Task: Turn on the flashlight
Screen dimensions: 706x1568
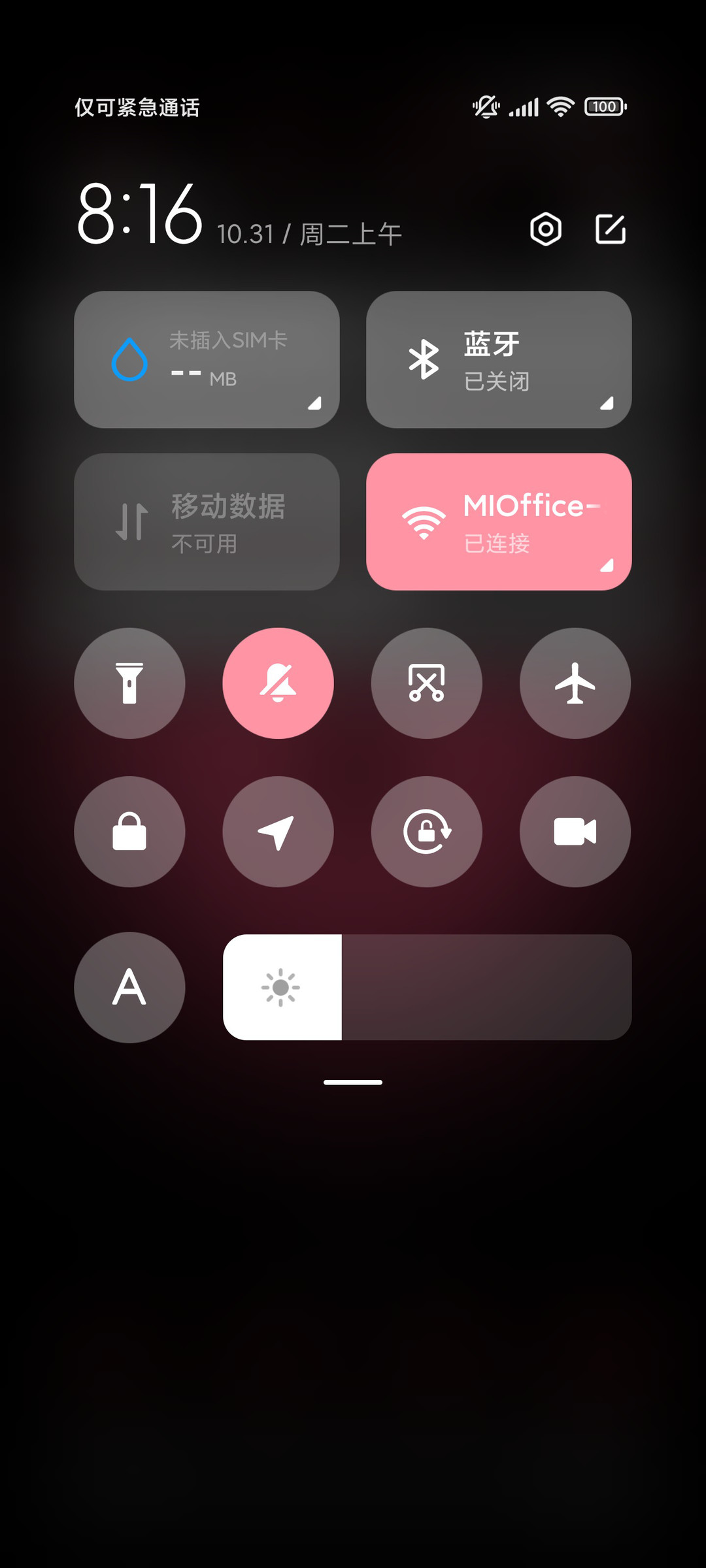Action: [x=129, y=683]
